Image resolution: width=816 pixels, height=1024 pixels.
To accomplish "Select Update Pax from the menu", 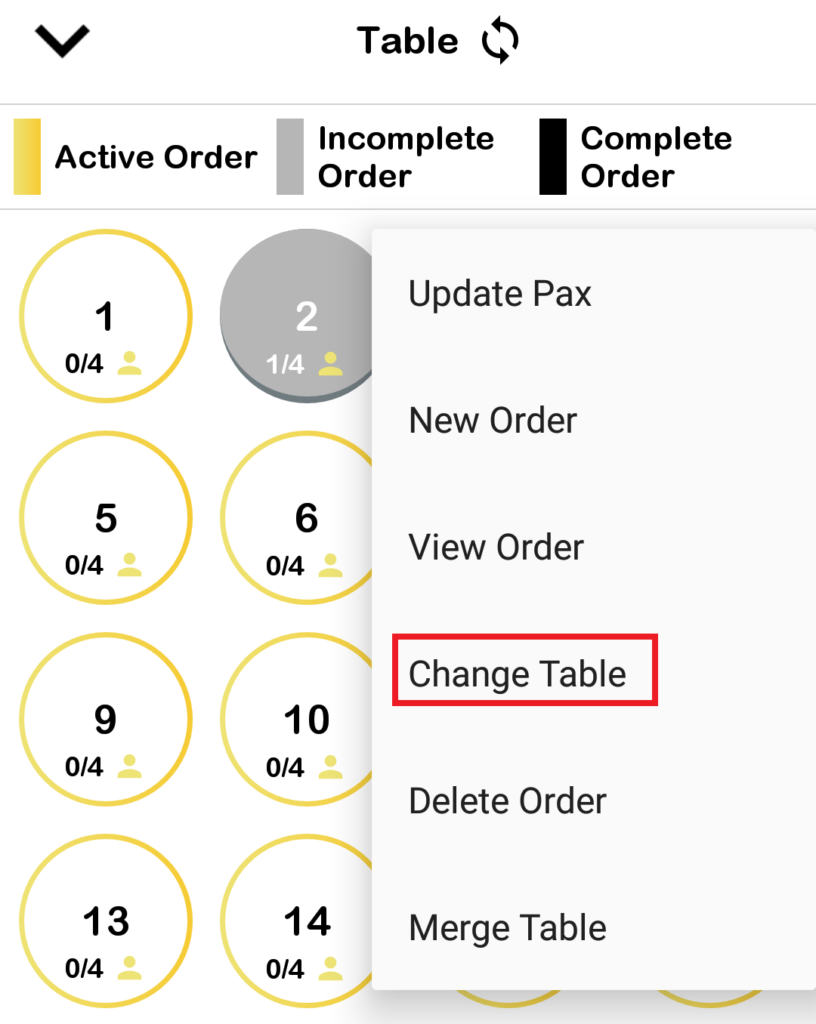I will (x=500, y=294).
